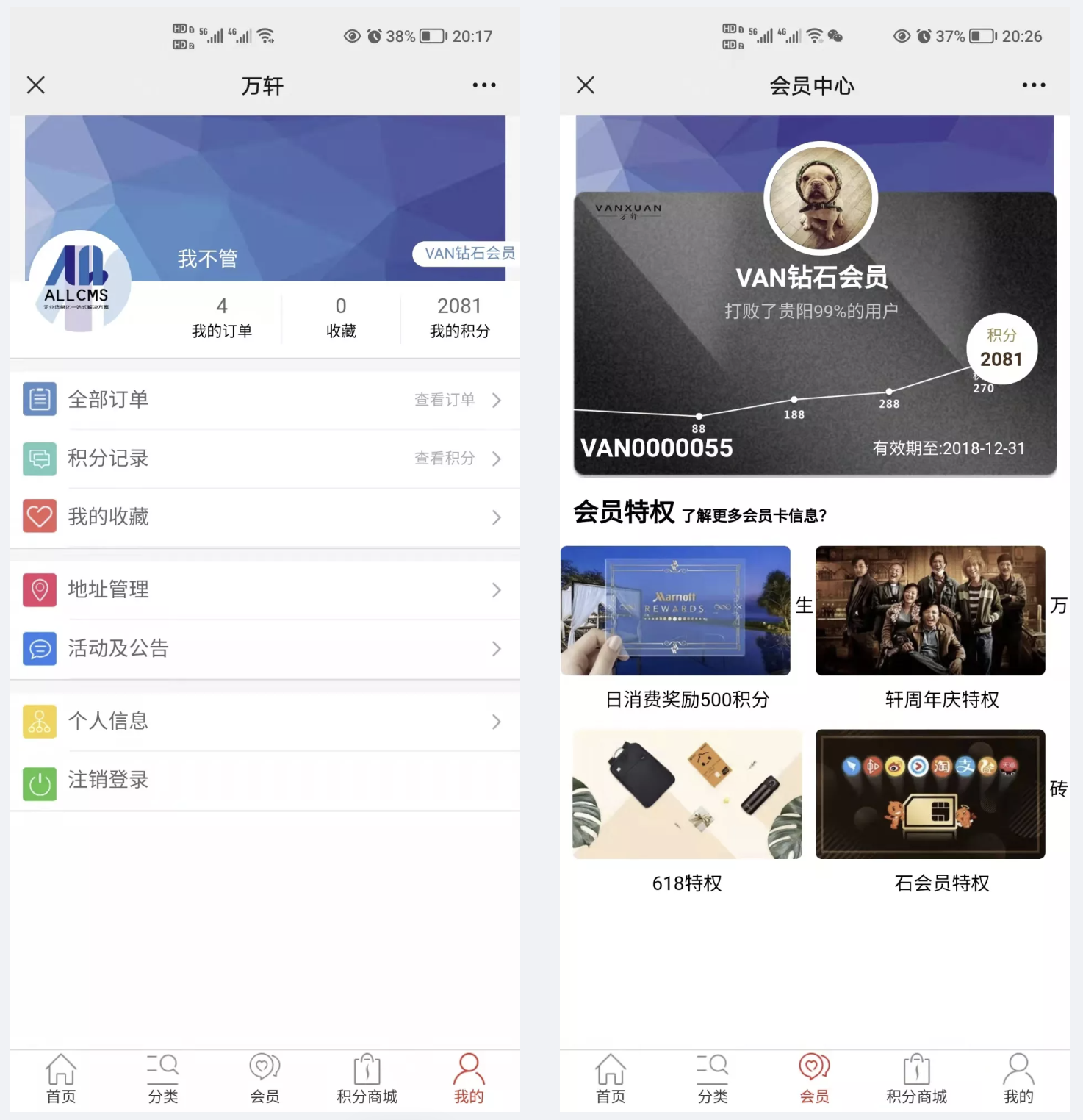Screen dimensions: 1083x1120
Task: Go to 地址管理
Action: [265, 589]
